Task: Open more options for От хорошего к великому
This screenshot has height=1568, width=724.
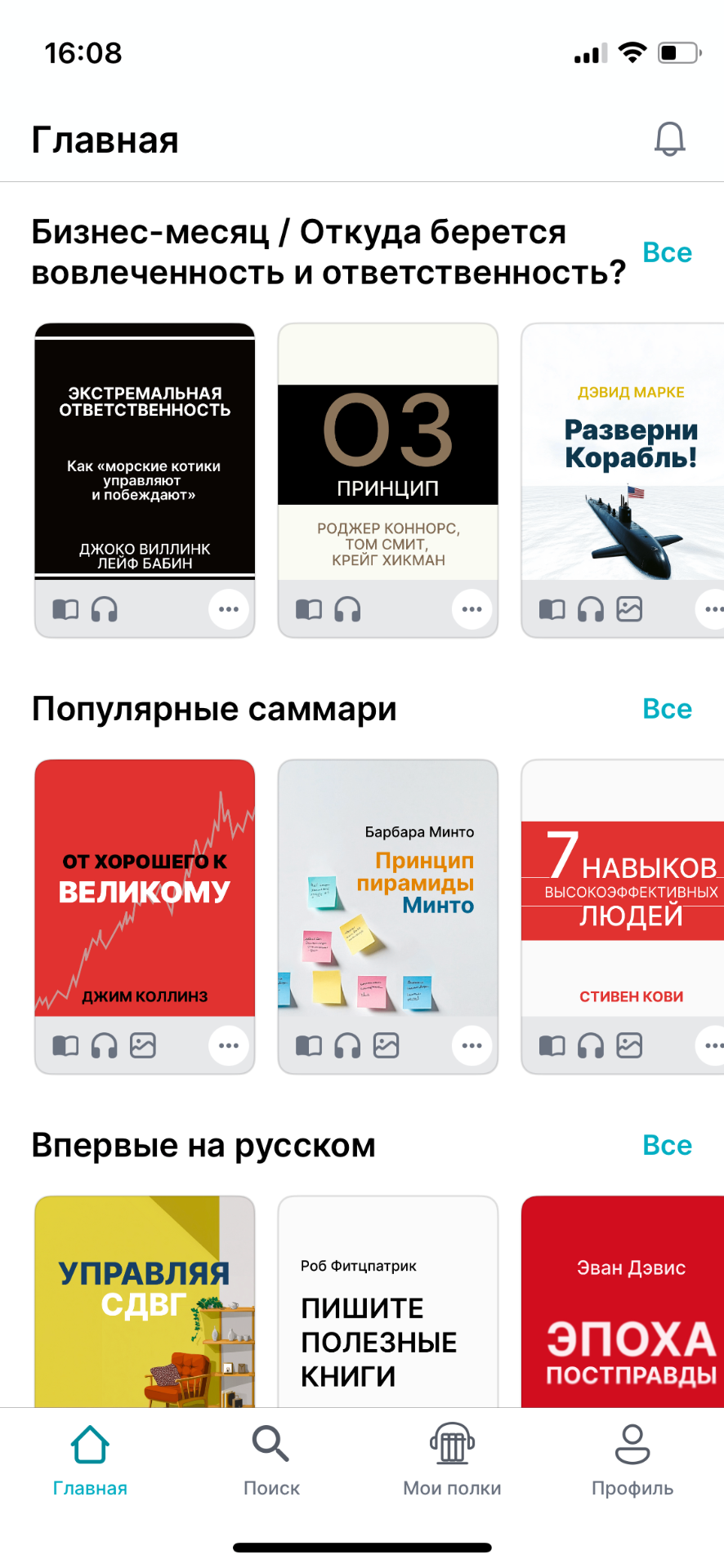Action: click(x=229, y=1045)
